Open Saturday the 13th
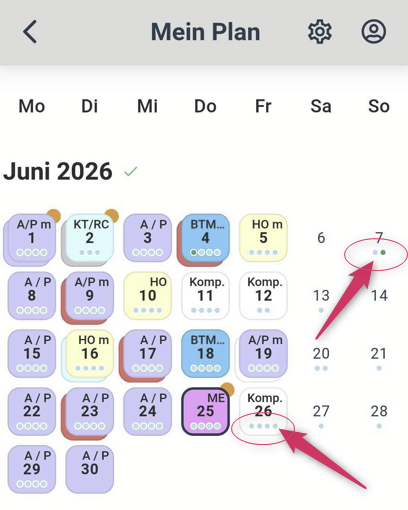This screenshot has width=408, height=510. [321, 299]
